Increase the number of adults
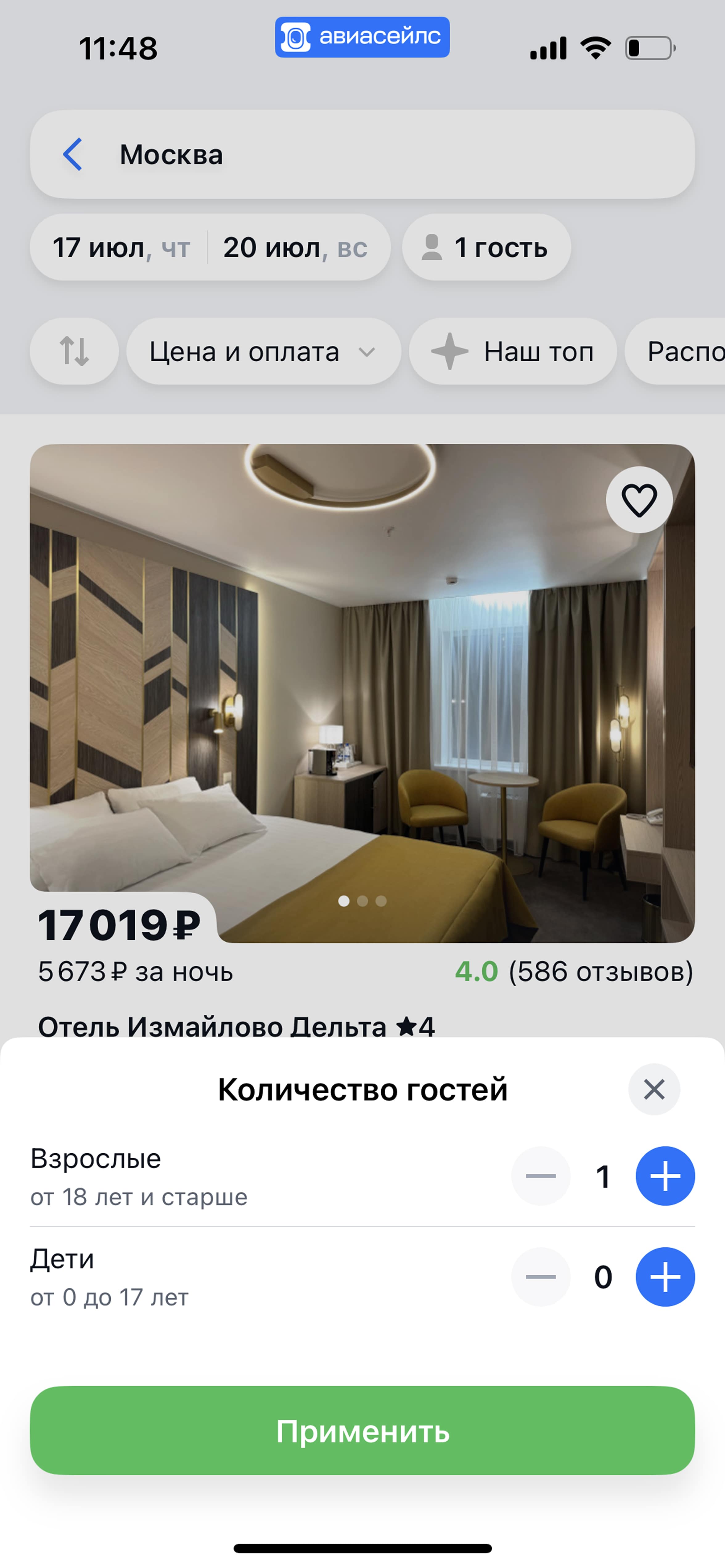The image size is (725, 1568). [665, 1176]
